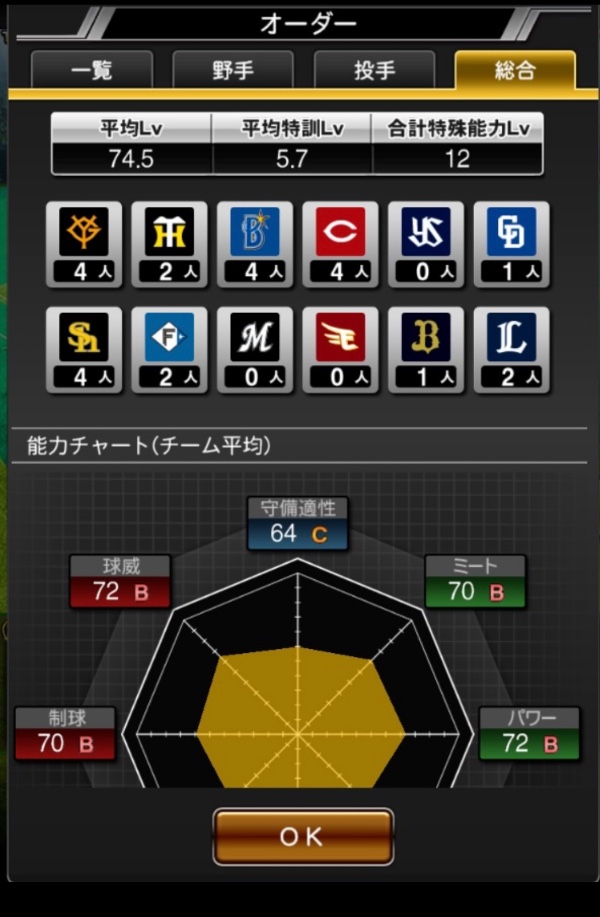
Task: Confirm with the OK button
Action: click(x=302, y=837)
